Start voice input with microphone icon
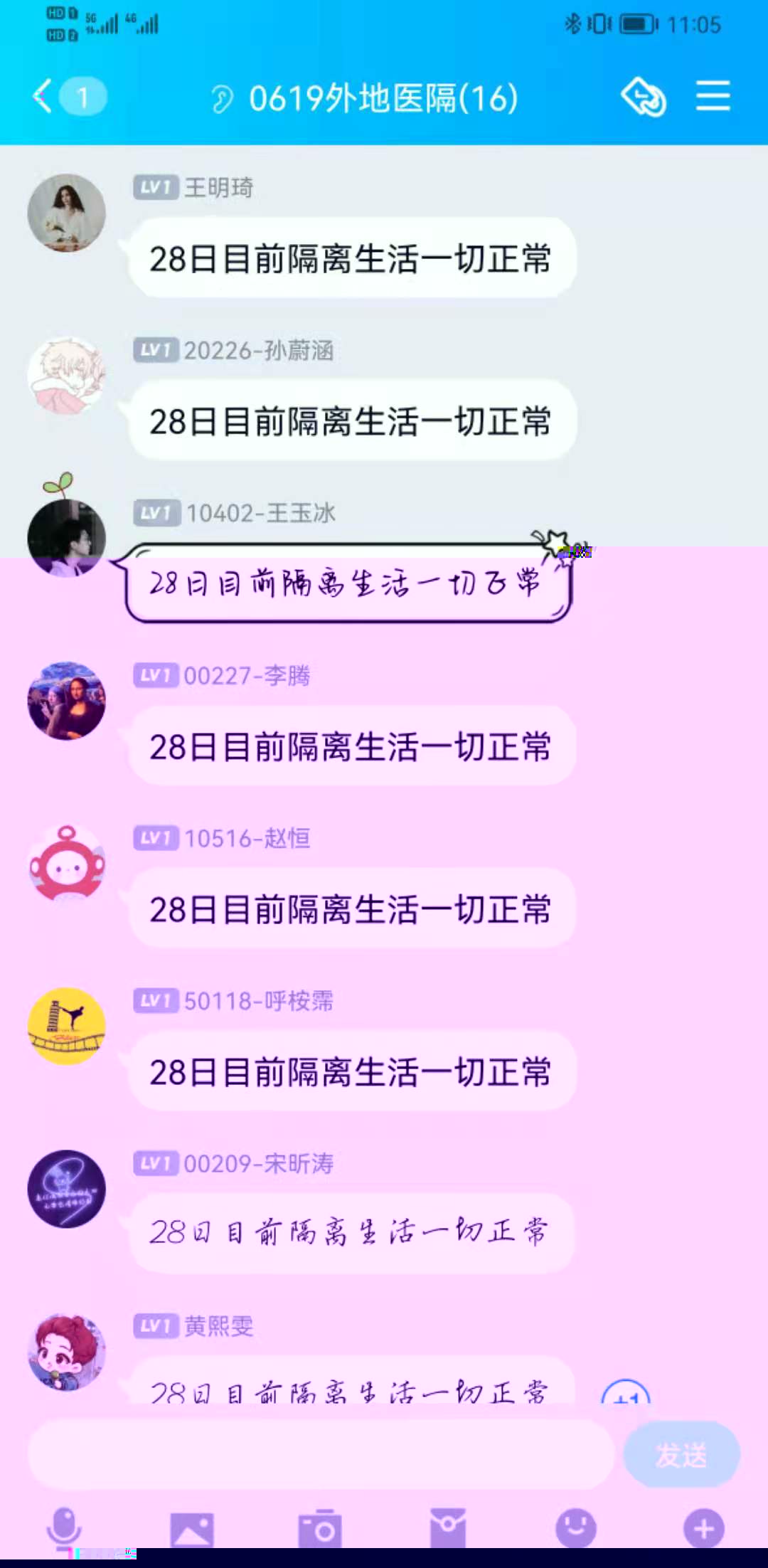 pyautogui.click(x=64, y=1527)
